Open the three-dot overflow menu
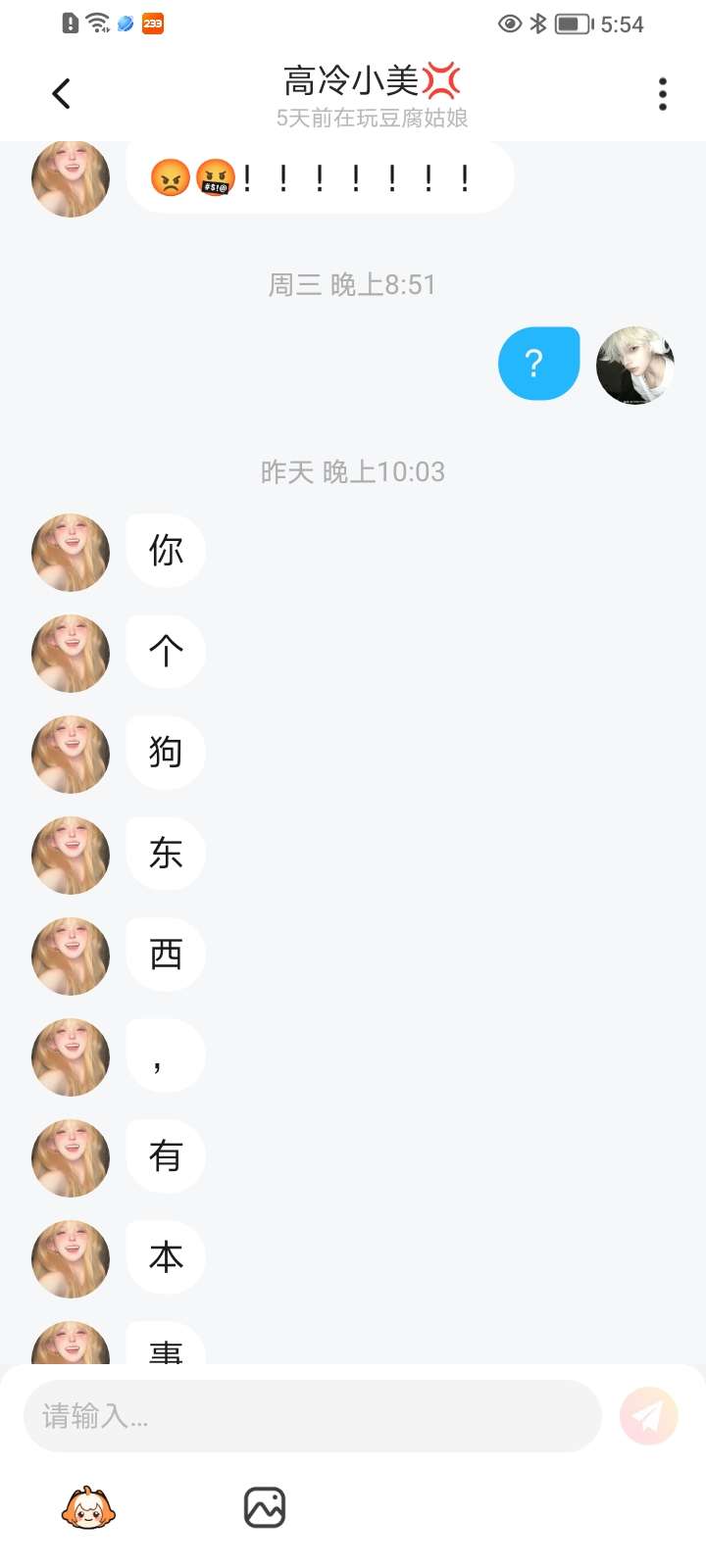Screen dimensions: 706x1568 coord(663,94)
